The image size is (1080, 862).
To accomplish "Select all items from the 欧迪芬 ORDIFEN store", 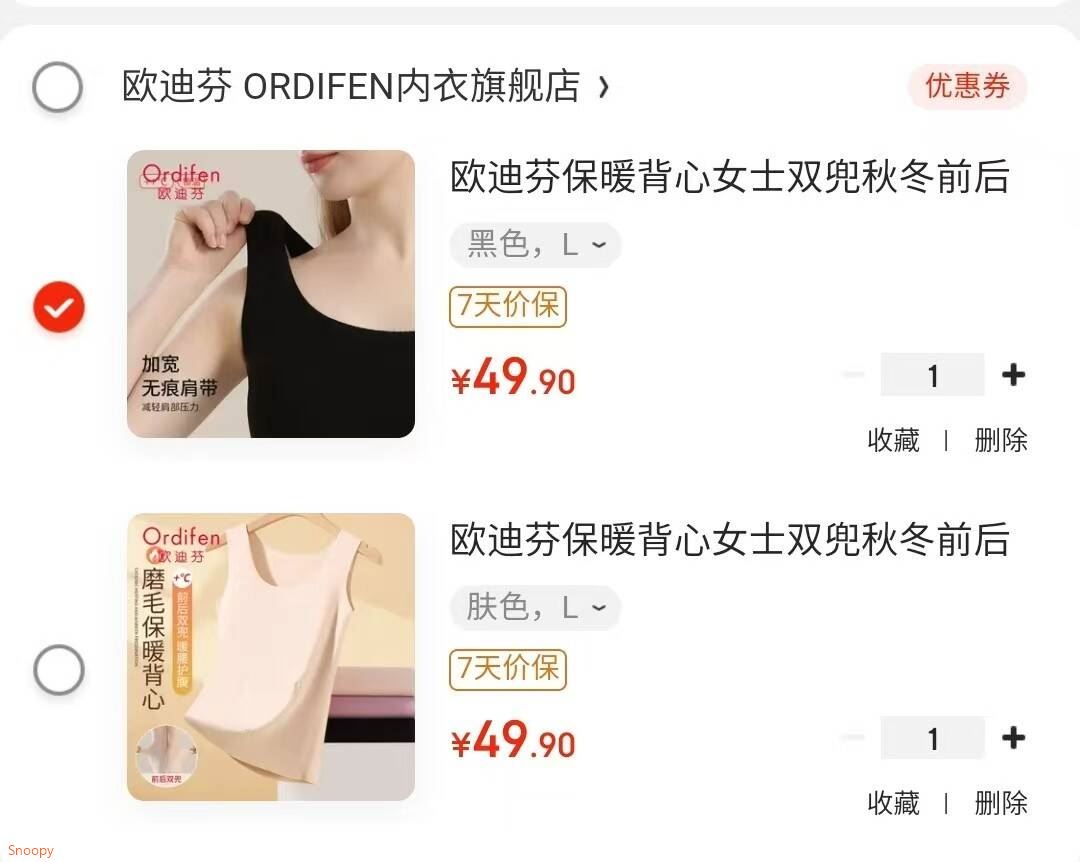I will pyautogui.click(x=58, y=87).
